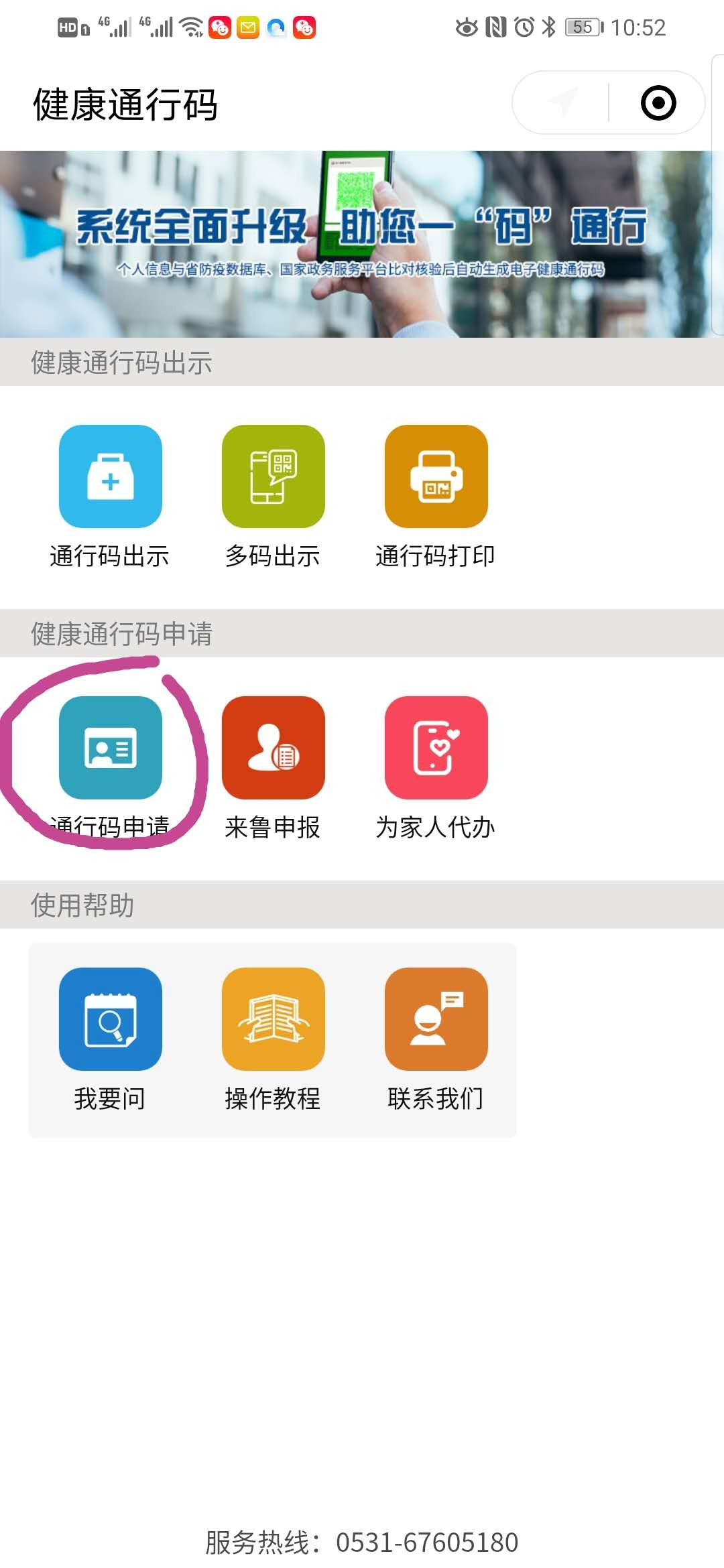
Task: Open 通行码出示 to show pass code
Action: click(x=111, y=476)
